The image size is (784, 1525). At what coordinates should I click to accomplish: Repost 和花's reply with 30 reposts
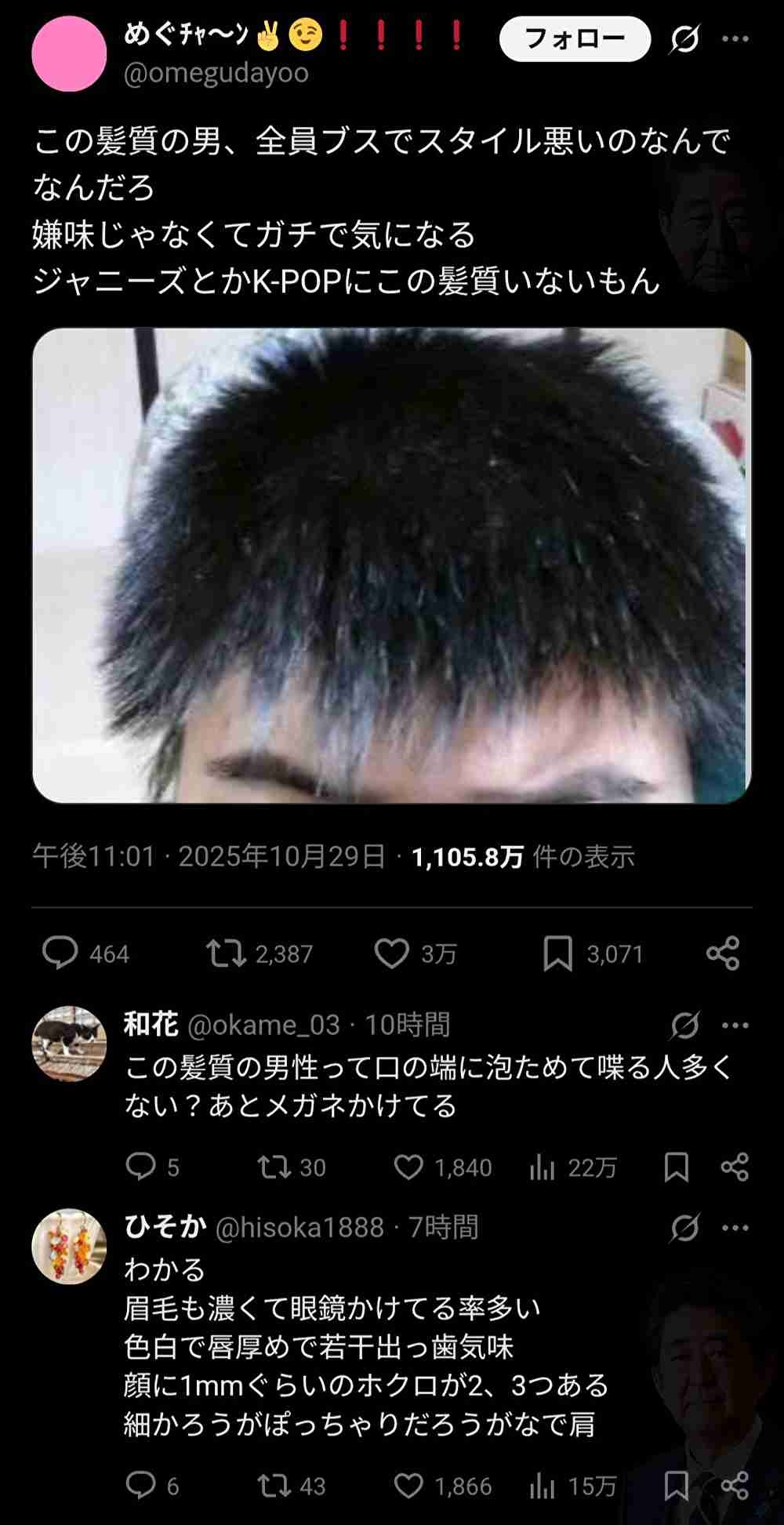274,1167
